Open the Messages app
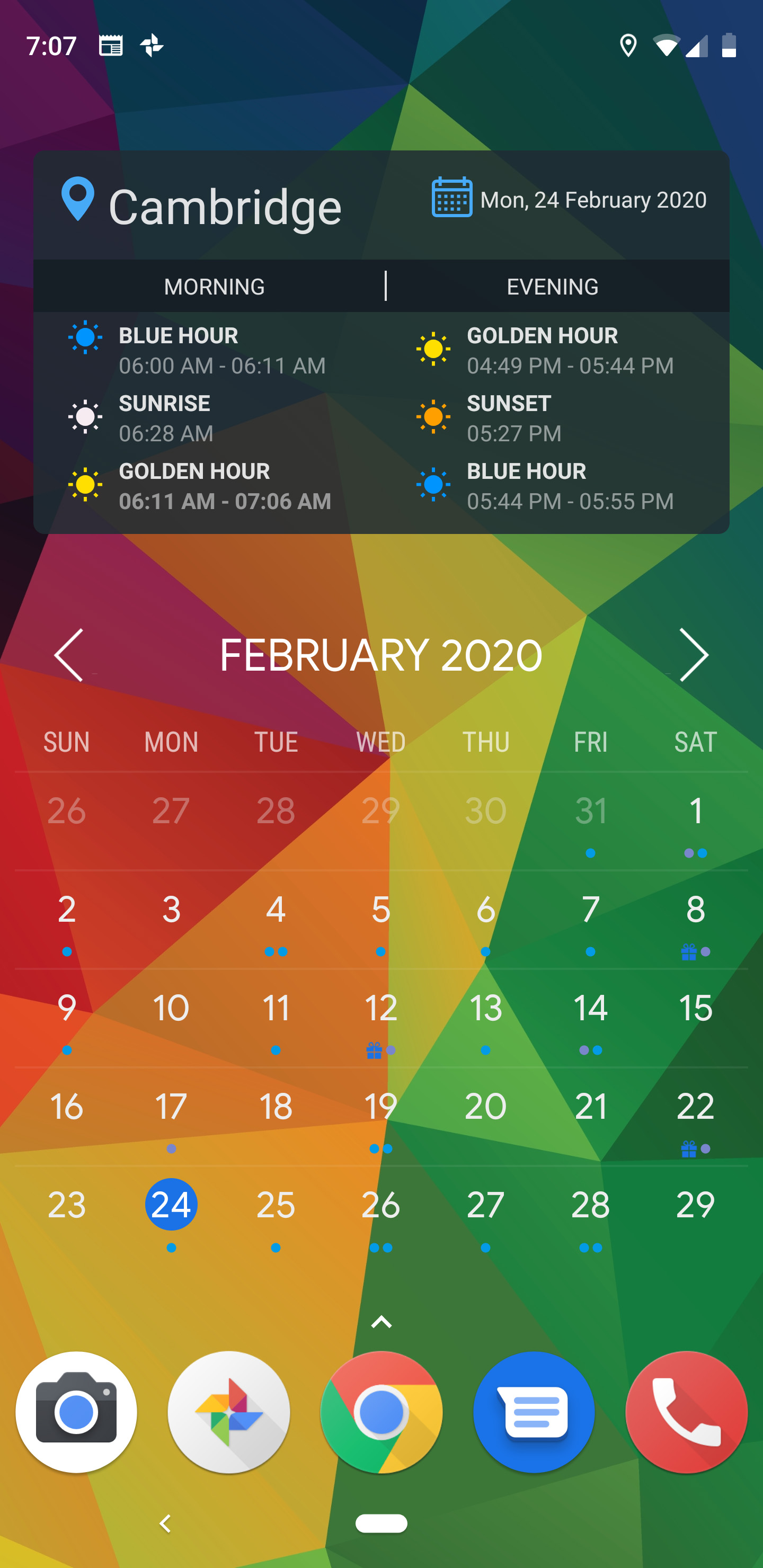763x1568 pixels. tap(534, 1412)
